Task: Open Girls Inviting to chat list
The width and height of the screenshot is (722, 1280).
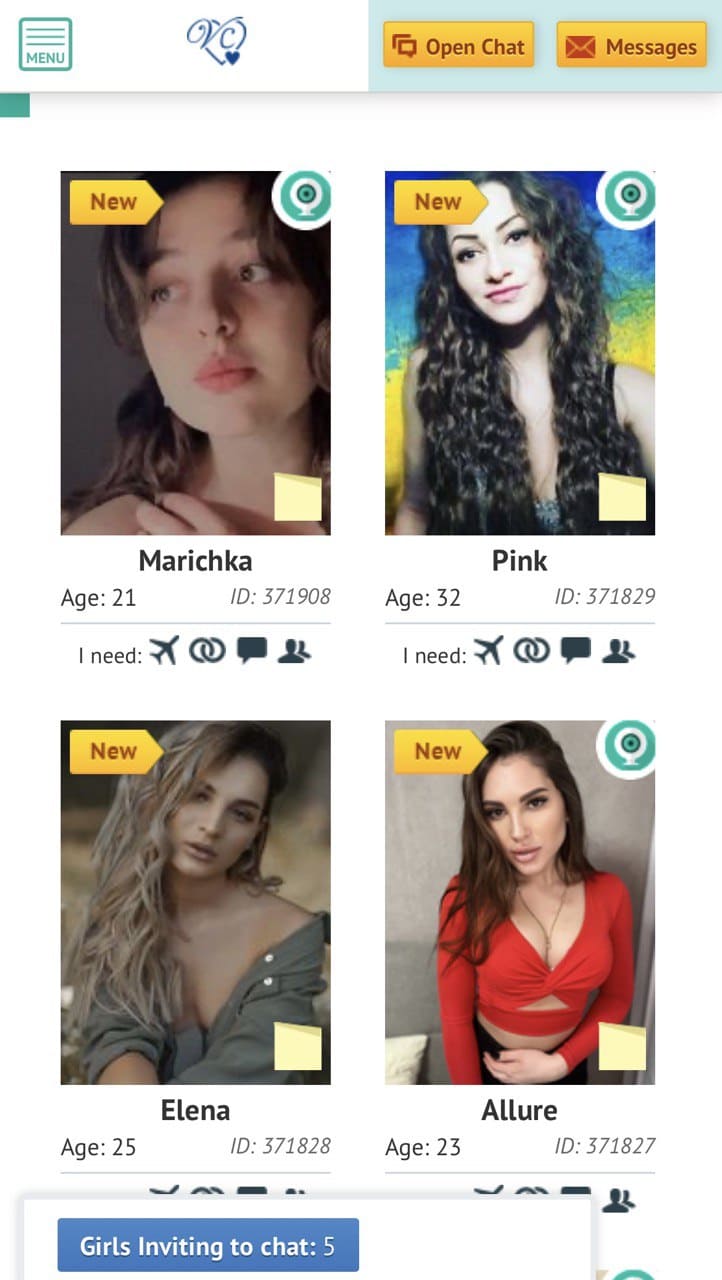Action: (x=208, y=1245)
